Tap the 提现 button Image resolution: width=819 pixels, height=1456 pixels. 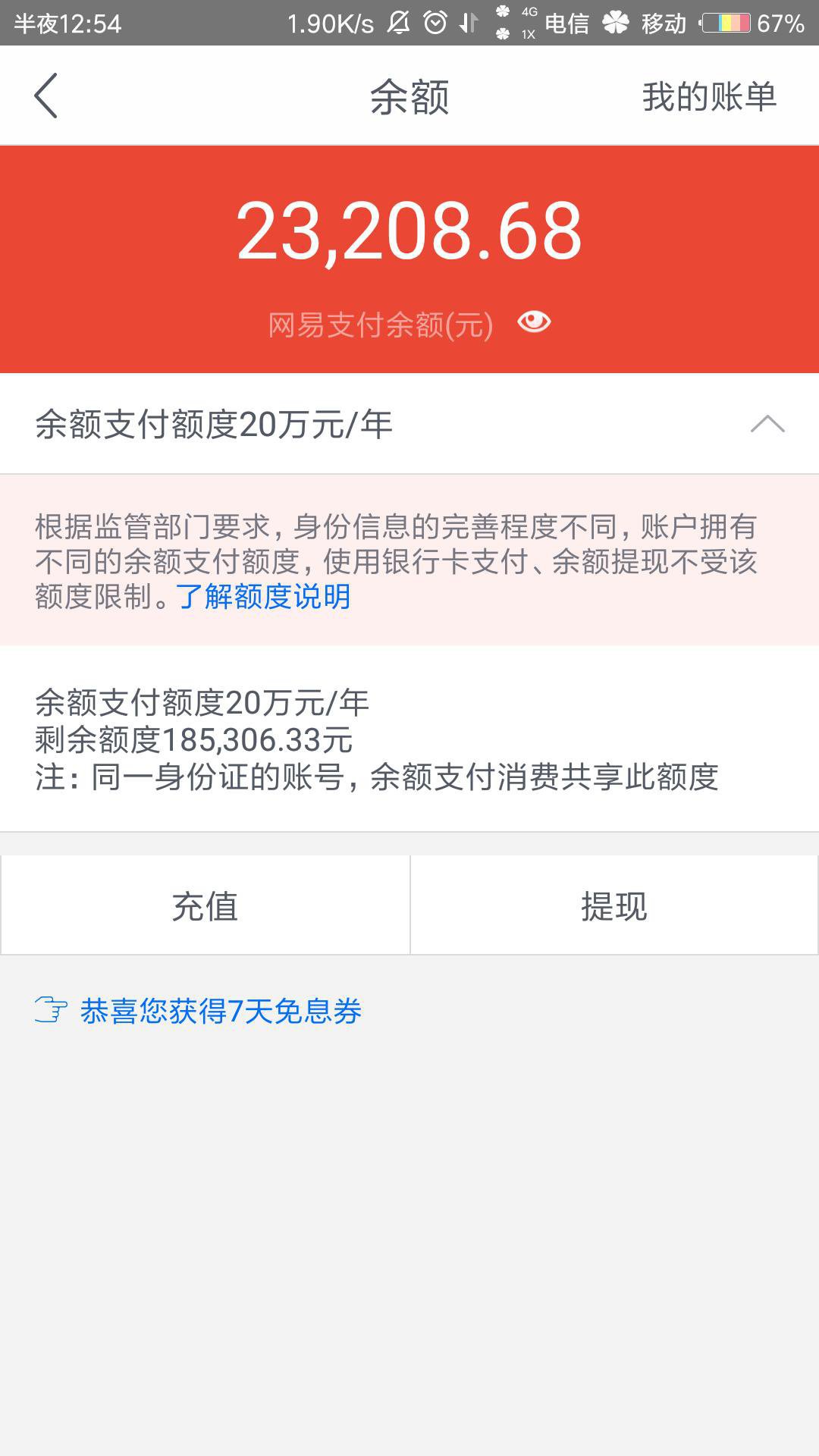pos(614,905)
